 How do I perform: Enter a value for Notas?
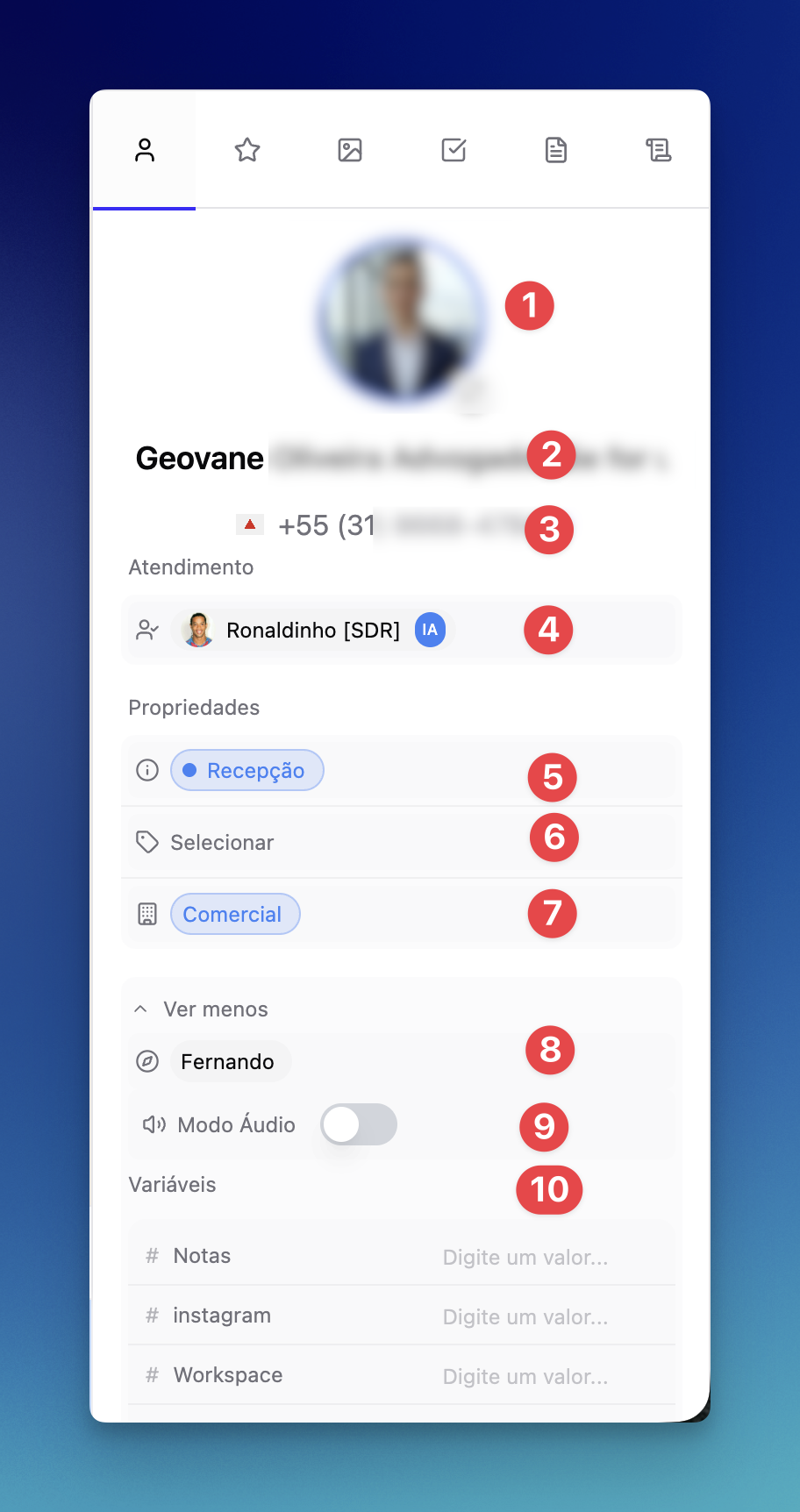(x=525, y=1257)
